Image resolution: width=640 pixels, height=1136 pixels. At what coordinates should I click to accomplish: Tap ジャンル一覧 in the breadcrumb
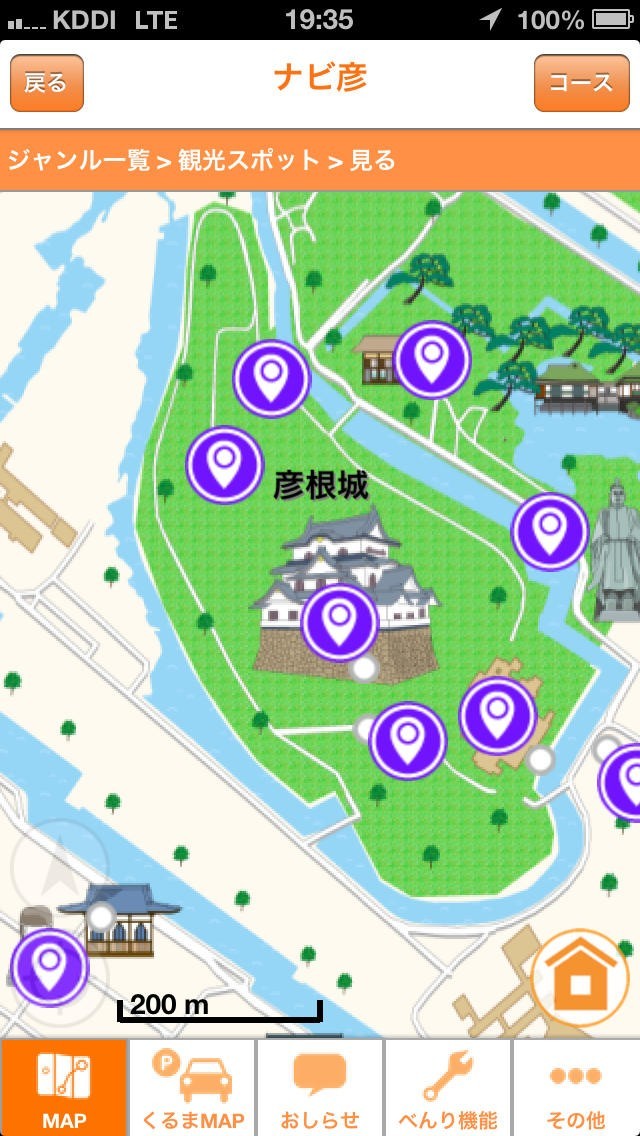pos(78,160)
